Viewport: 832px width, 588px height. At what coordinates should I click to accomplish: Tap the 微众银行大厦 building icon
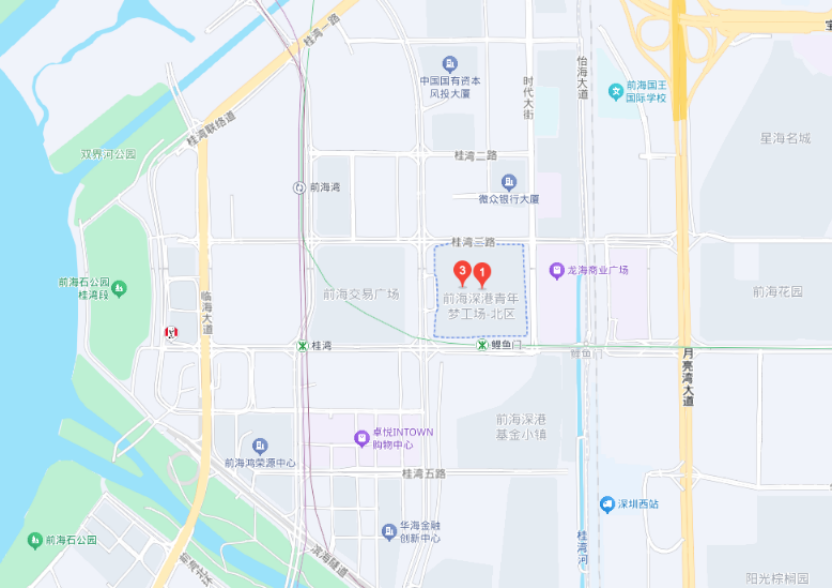[x=508, y=182]
